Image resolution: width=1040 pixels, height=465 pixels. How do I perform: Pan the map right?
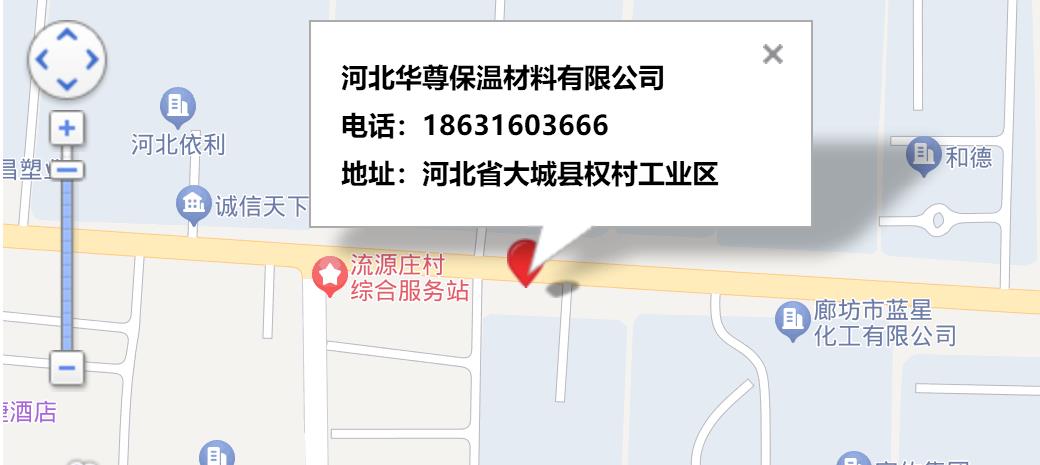(92, 59)
